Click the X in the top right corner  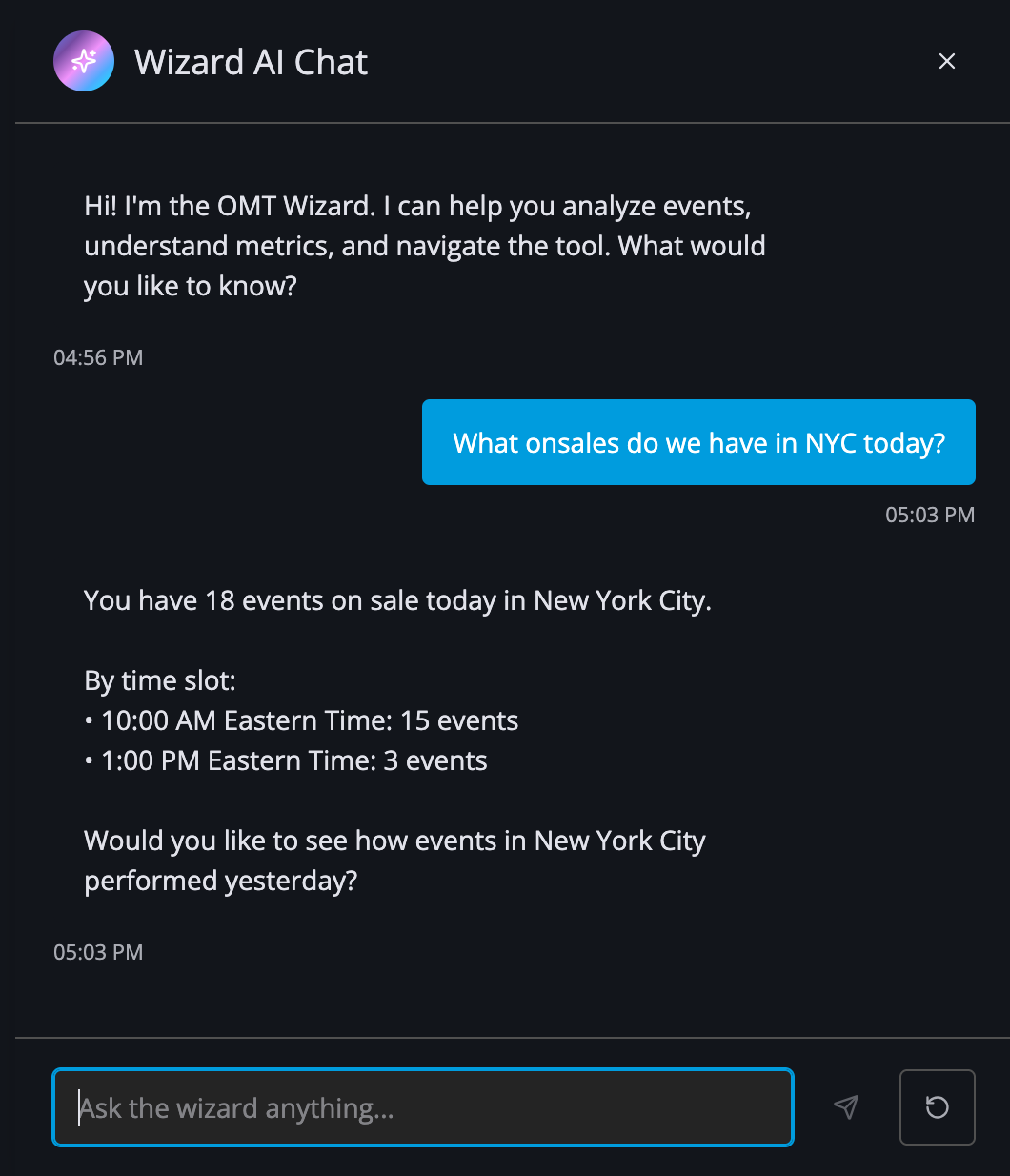947,61
